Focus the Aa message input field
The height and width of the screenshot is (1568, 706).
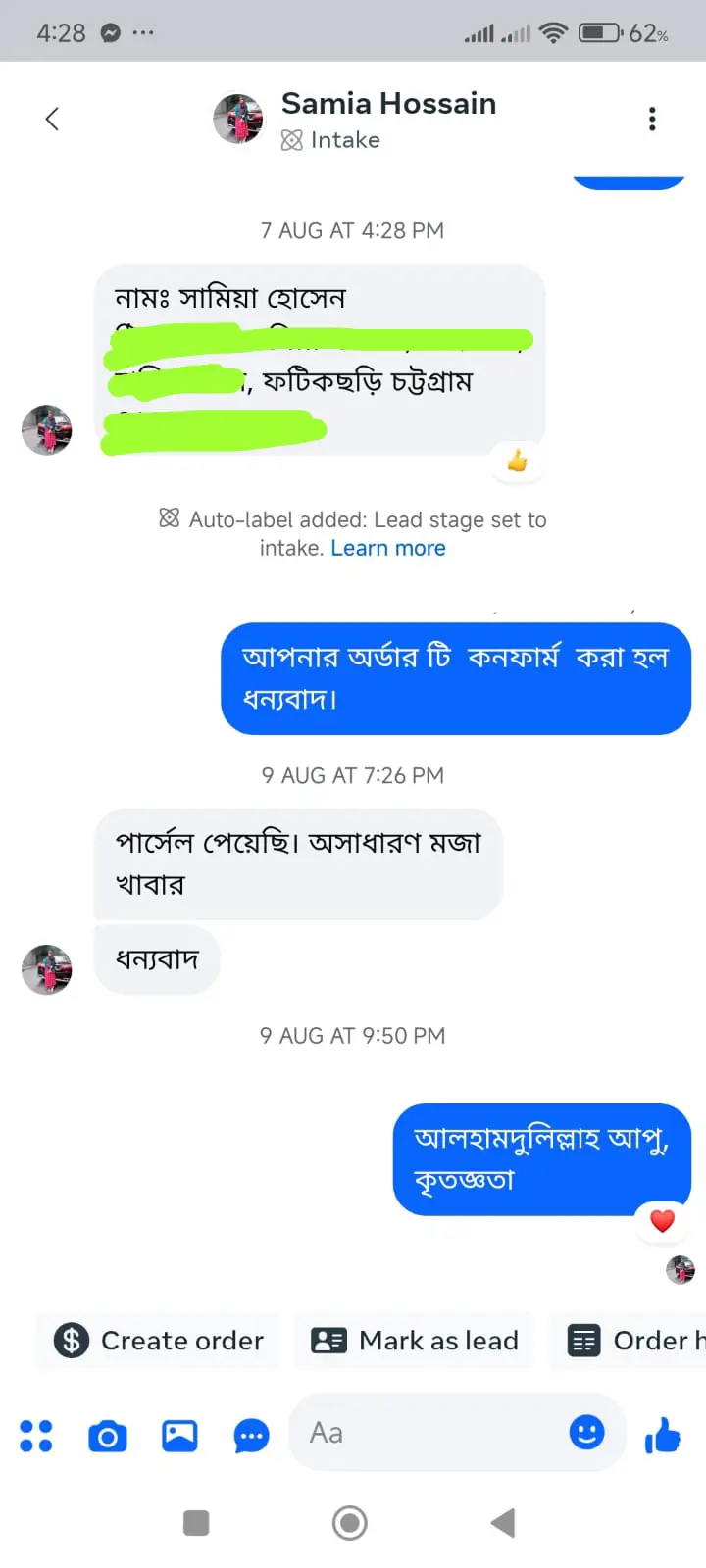[x=427, y=1433]
